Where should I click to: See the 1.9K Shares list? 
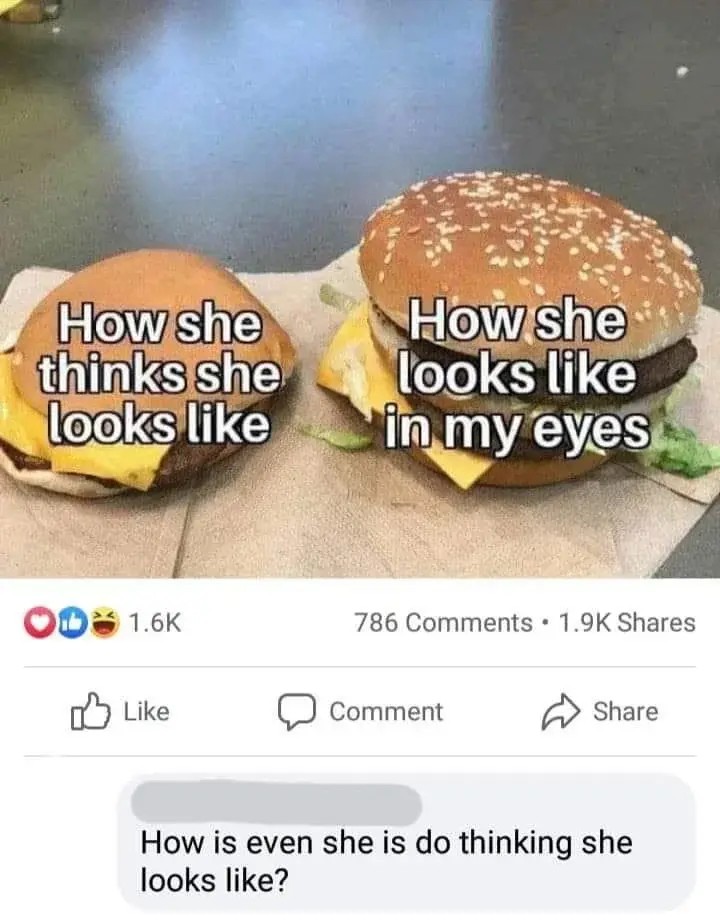(x=626, y=623)
